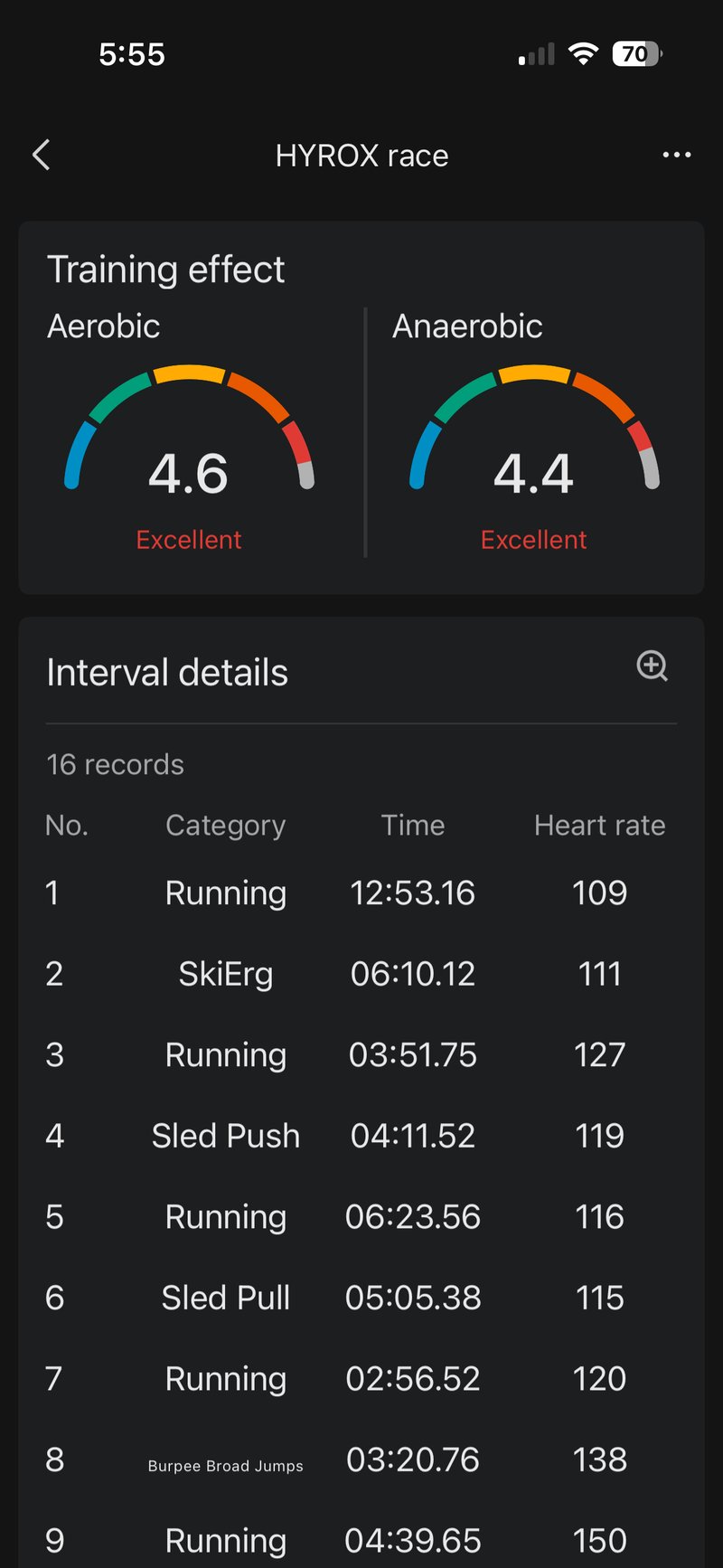Open the Interval details magnifier zoom
The image size is (723, 1568).
pyautogui.click(x=652, y=667)
